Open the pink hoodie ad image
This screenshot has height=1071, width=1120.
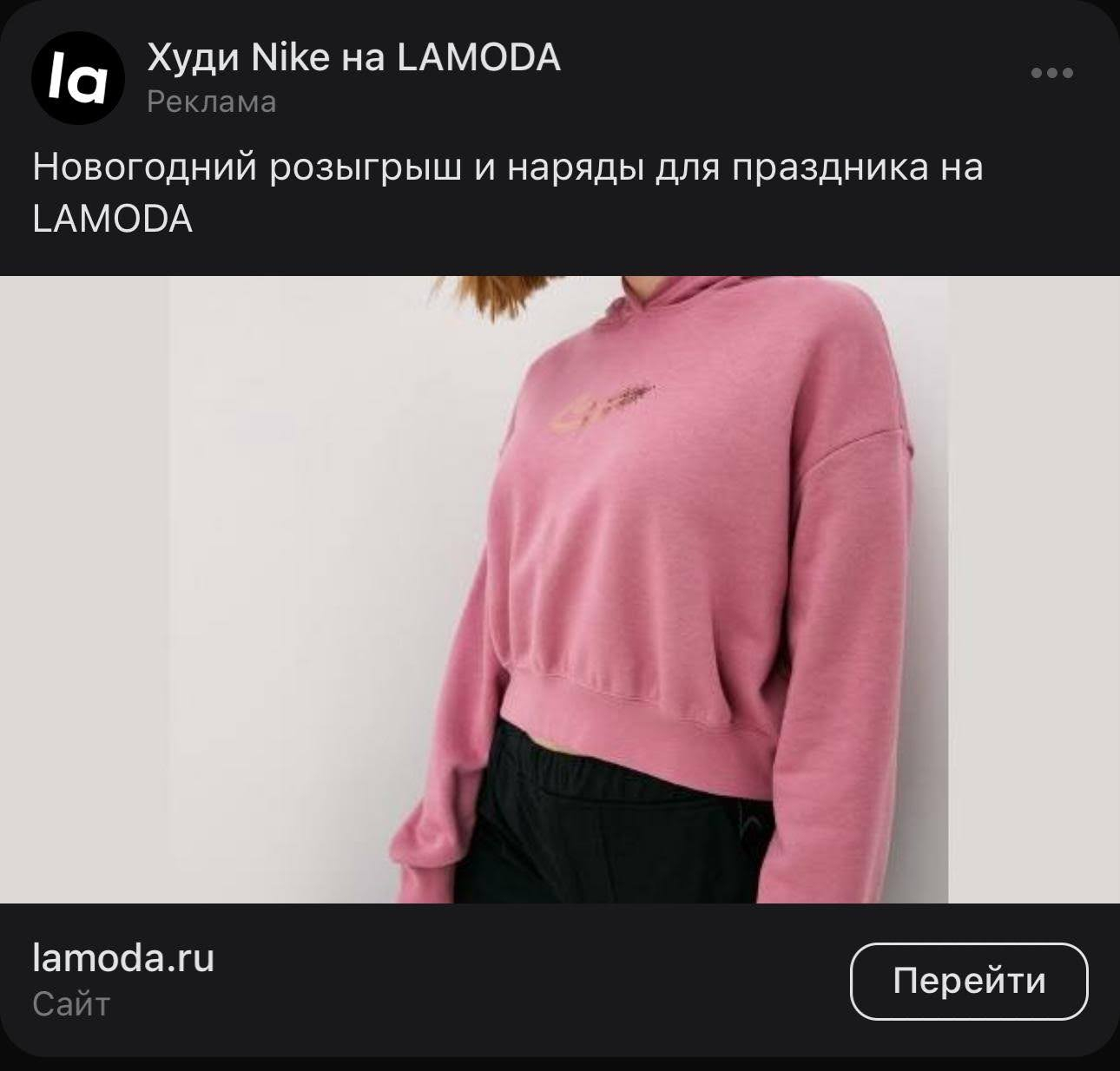click(559, 590)
